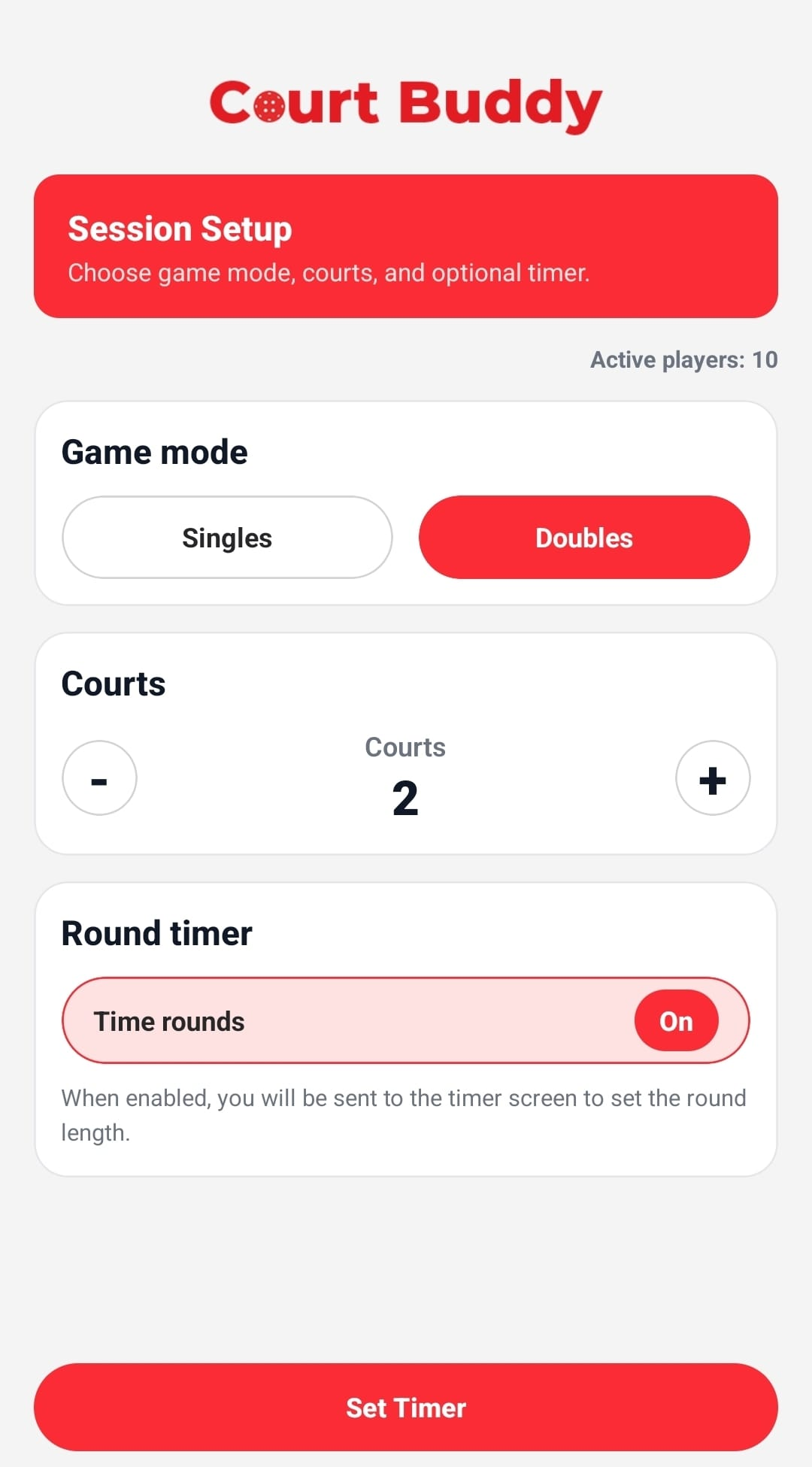
Task: Increase the number of courts
Action: pyautogui.click(x=712, y=778)
